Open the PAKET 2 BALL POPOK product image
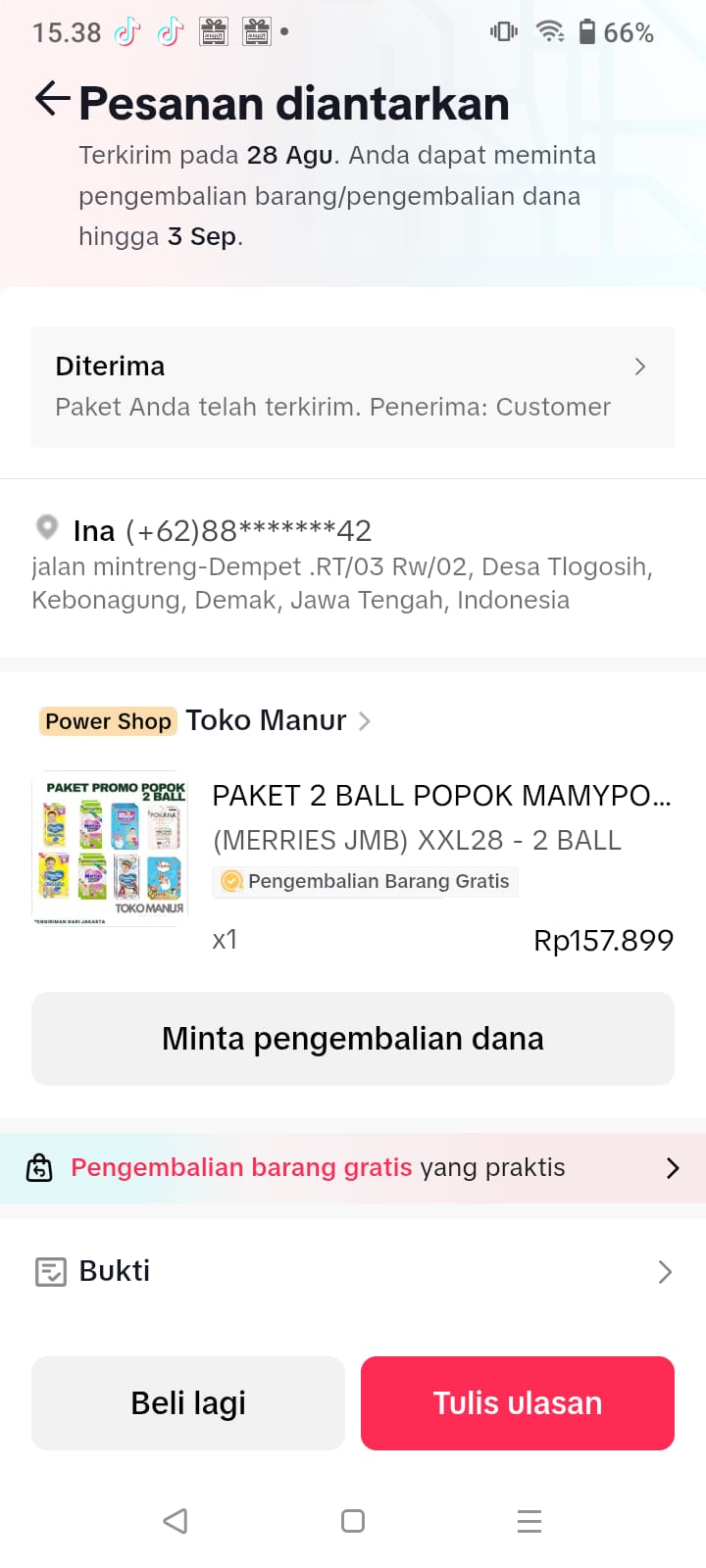Image resolution: width=706 pixels, height=1568 pixels. pos(110,849)
